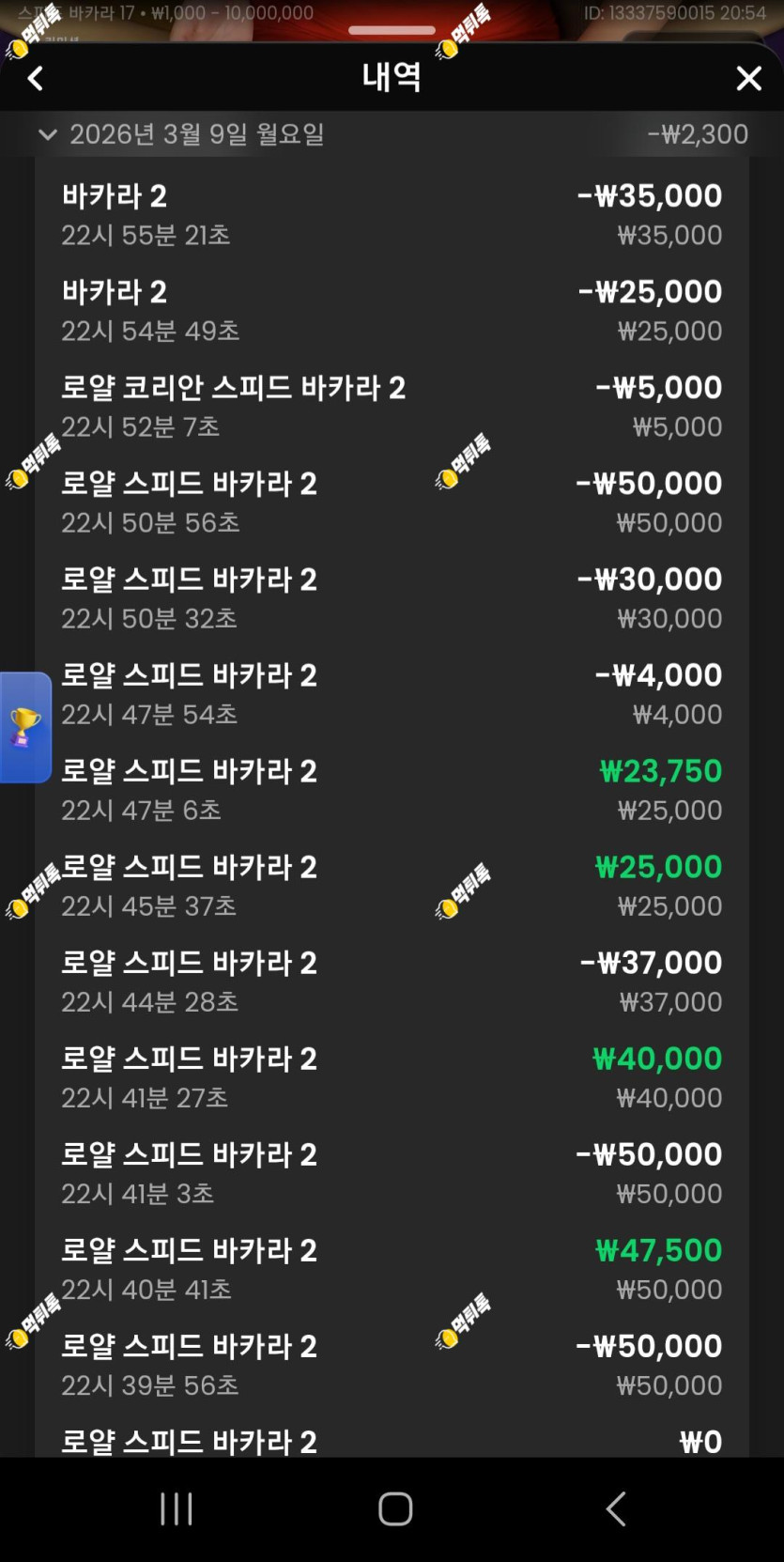View the round played at 22시 50분 32초
The height and width of the screenshot is (1562, 784).
pos(392,597)
